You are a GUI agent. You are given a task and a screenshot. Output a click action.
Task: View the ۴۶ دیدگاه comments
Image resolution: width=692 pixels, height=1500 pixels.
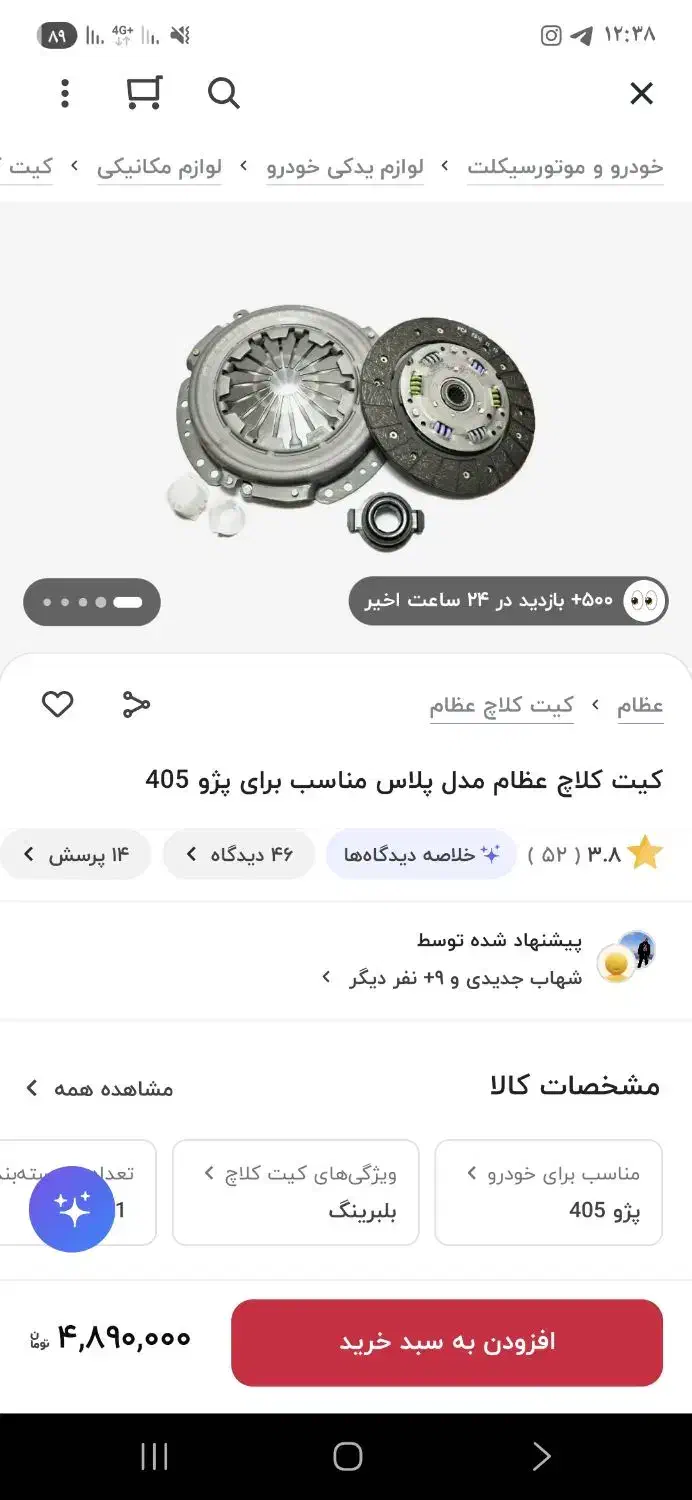239,855
